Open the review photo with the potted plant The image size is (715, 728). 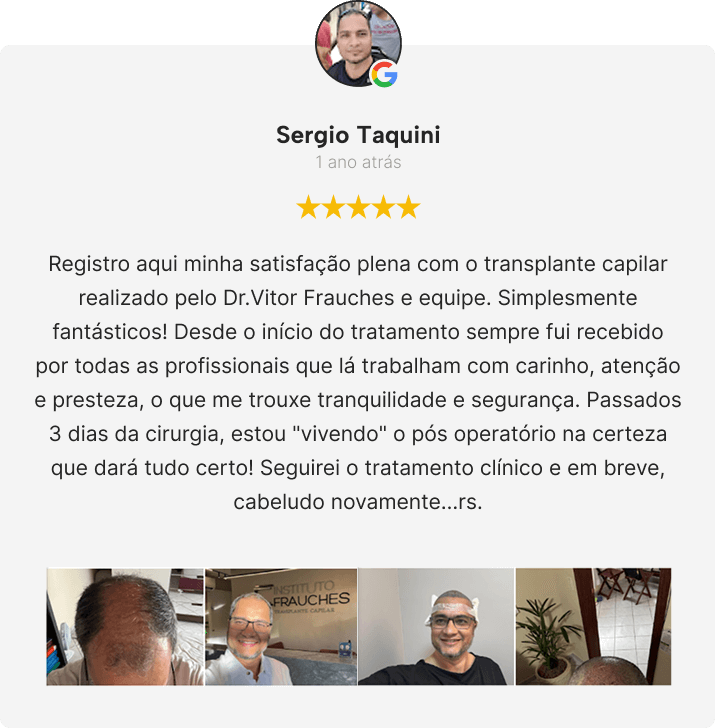[x=592, y=627]
